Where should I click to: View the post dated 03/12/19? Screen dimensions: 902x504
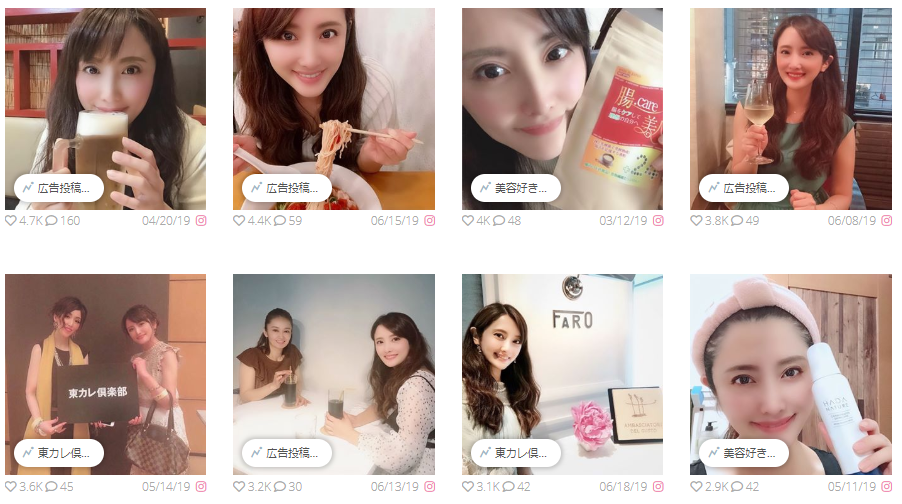click(x=562, y=100)
